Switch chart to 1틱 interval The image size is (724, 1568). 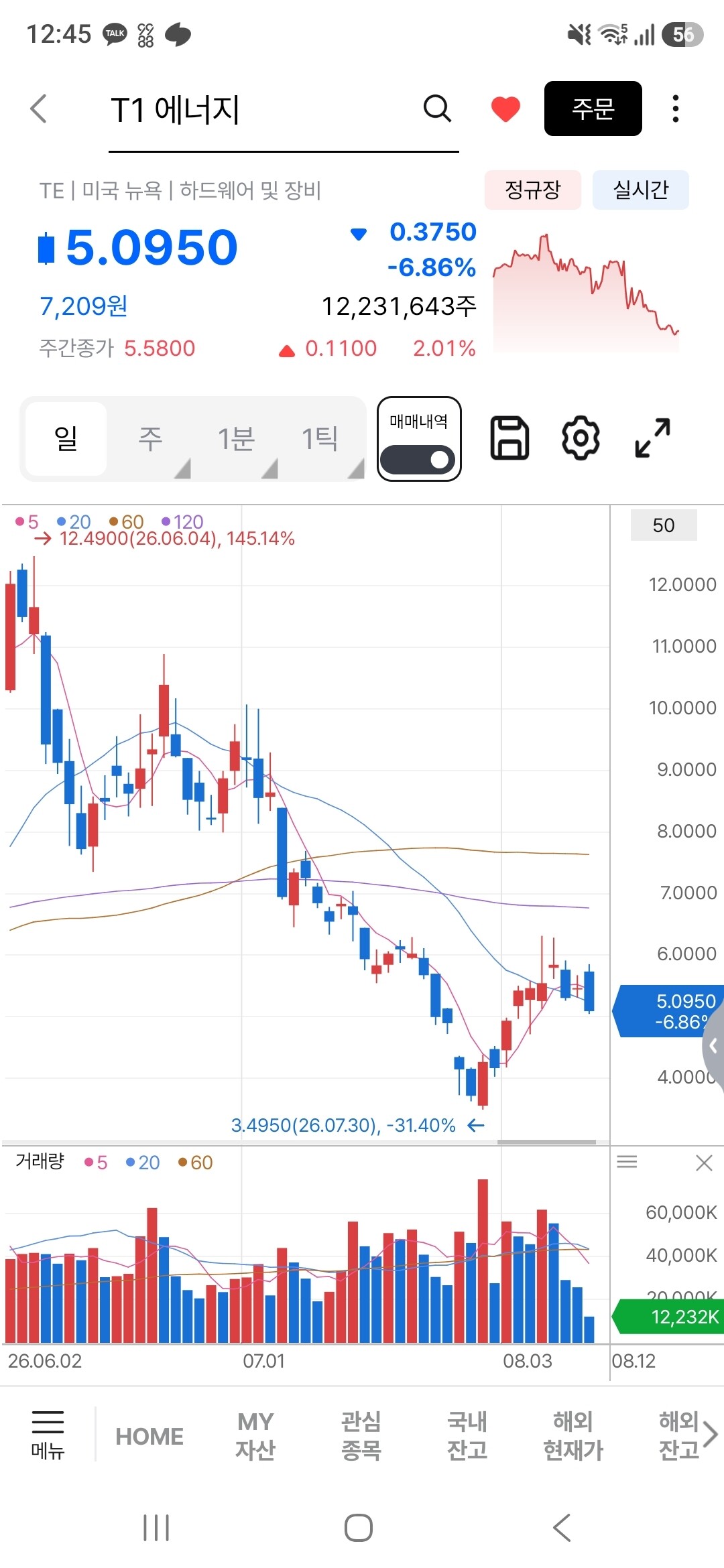320,439
